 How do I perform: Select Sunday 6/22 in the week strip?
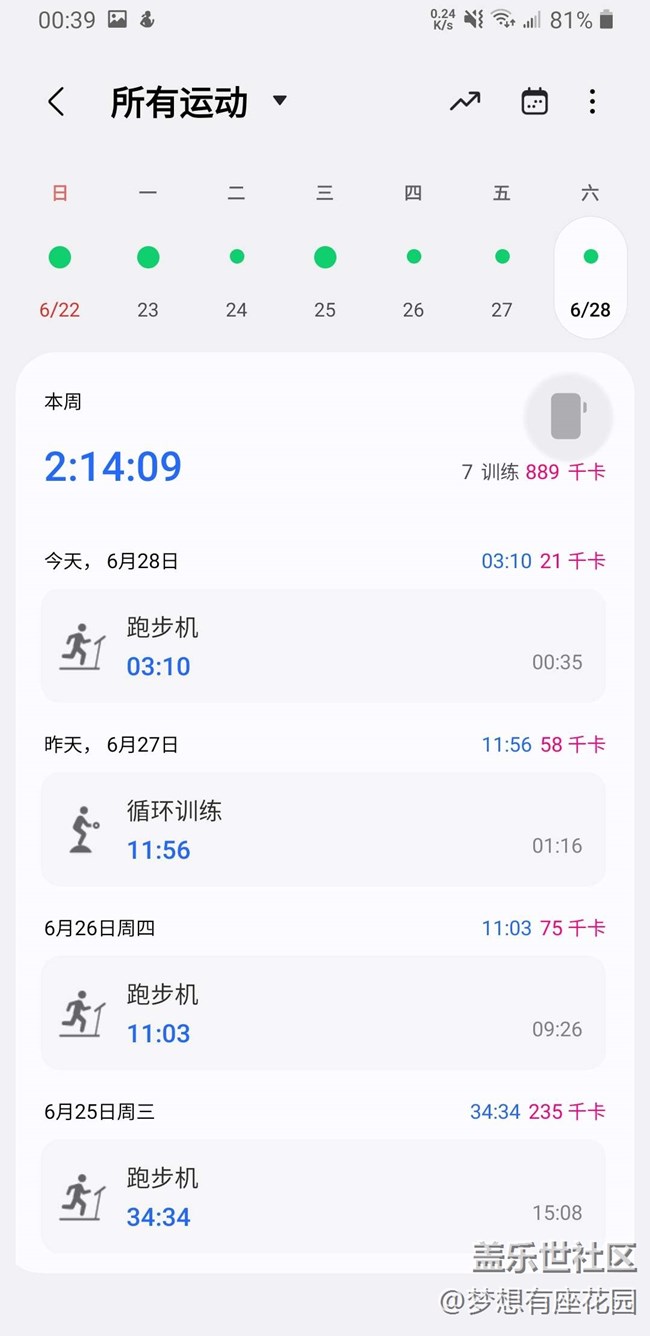[59, 257]
